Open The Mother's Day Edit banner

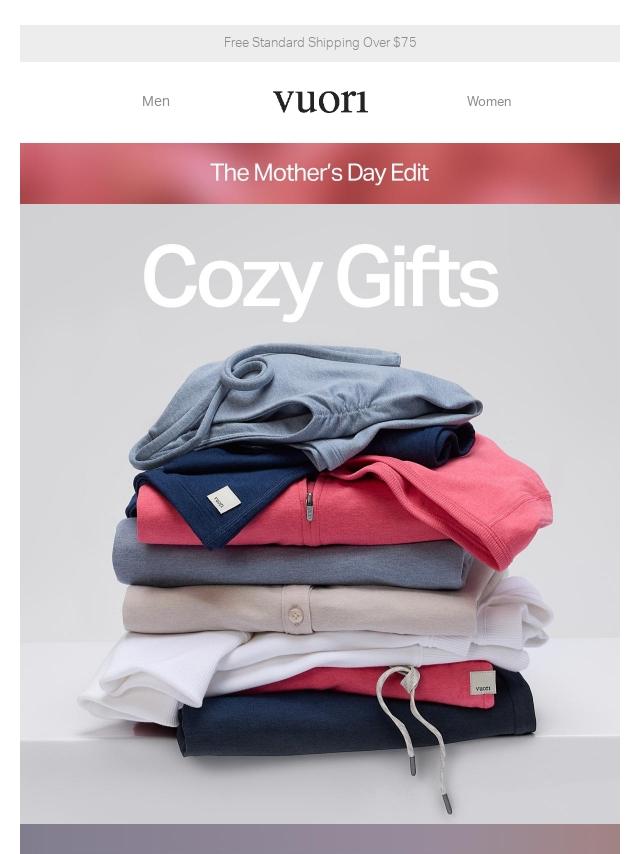320,173
